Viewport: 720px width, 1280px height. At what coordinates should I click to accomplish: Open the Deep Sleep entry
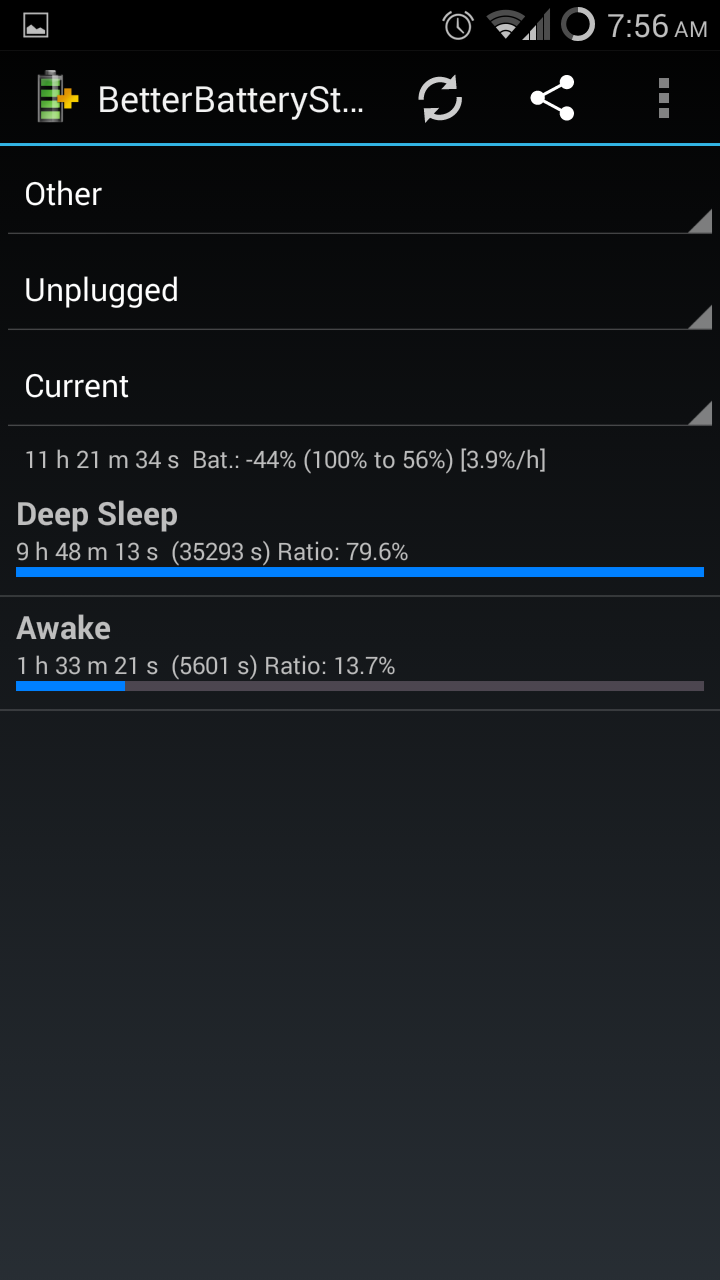click(x=360, y=540)
